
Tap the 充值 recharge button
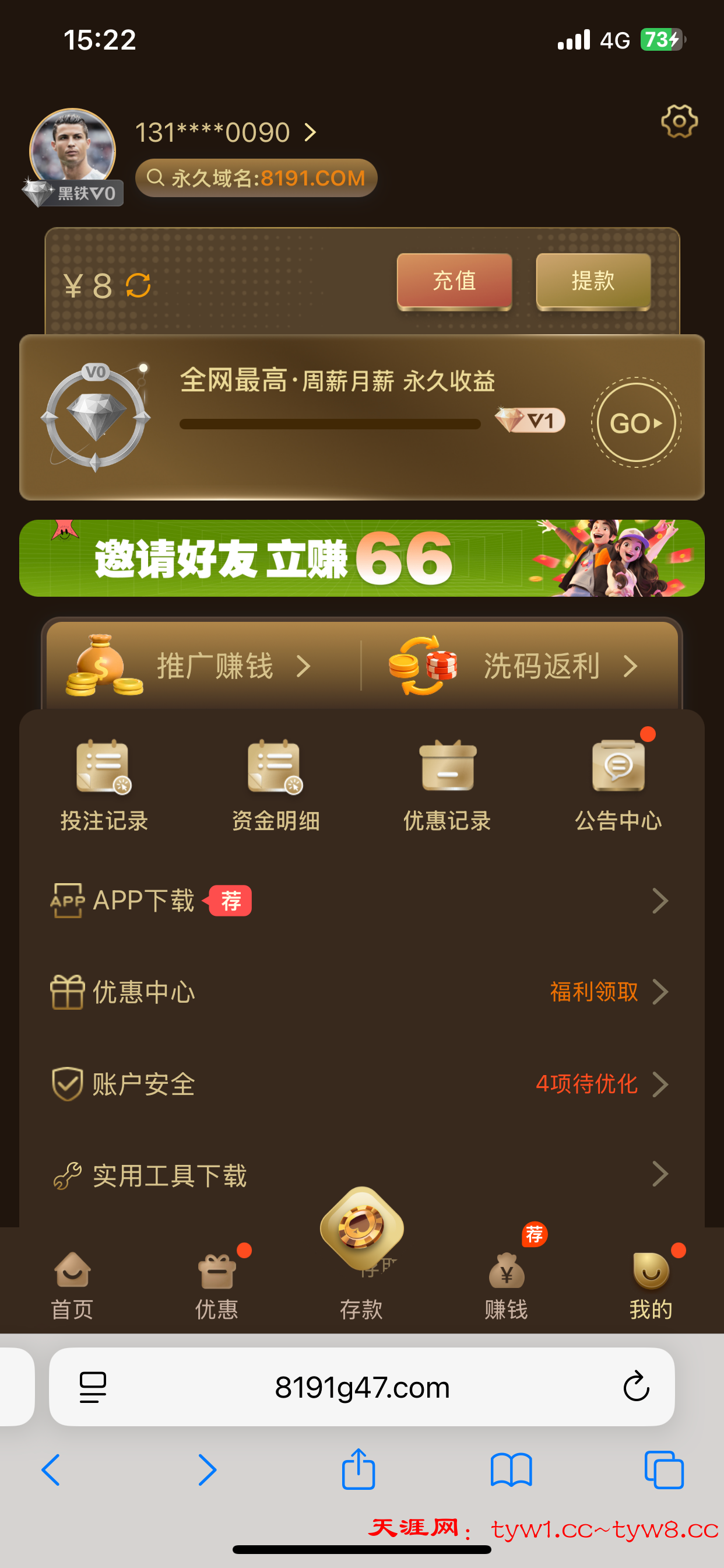[x=454, y=281]
